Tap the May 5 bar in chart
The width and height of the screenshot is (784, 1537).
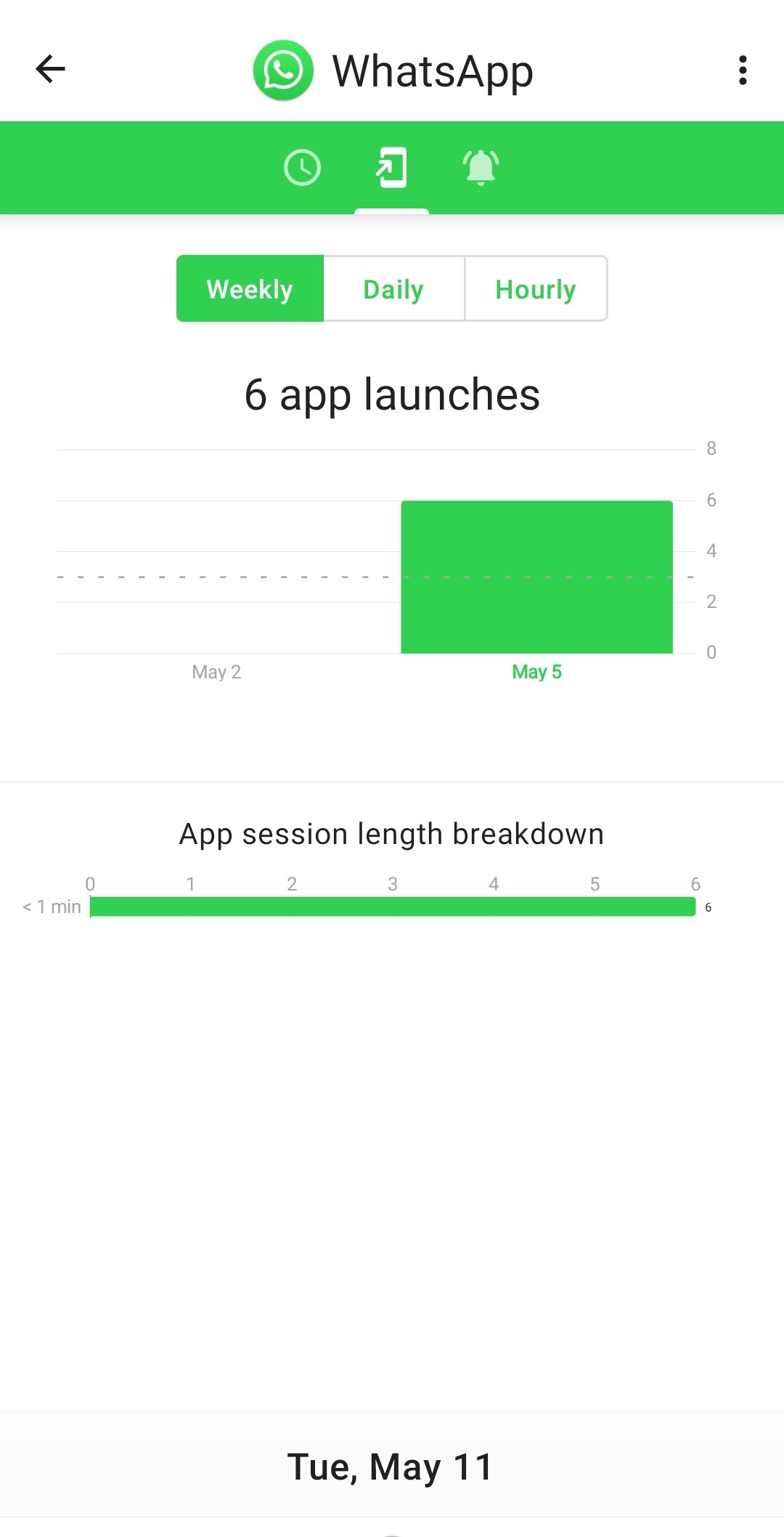tap(536, 577)
